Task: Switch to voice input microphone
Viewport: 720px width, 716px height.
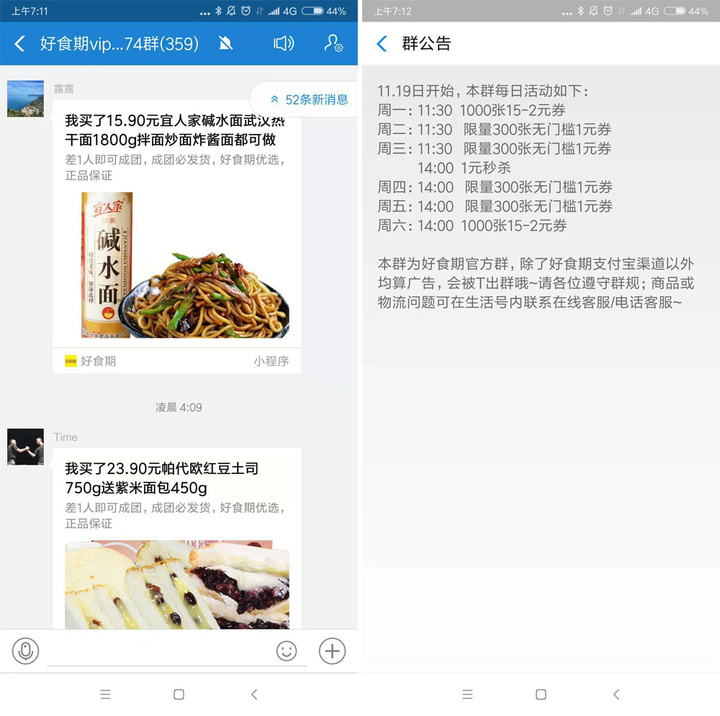Action: point(25,651)
